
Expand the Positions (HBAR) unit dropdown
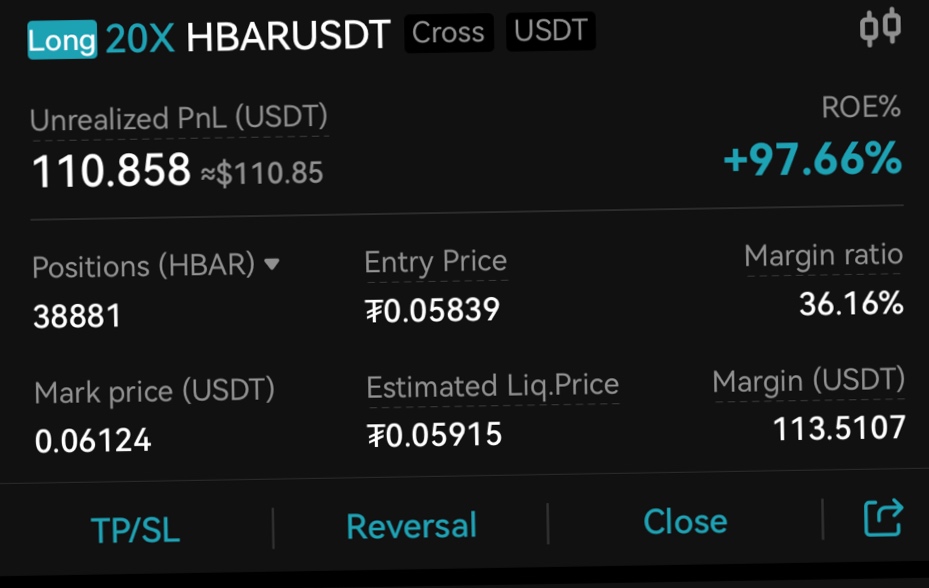[x=271, y=265]
